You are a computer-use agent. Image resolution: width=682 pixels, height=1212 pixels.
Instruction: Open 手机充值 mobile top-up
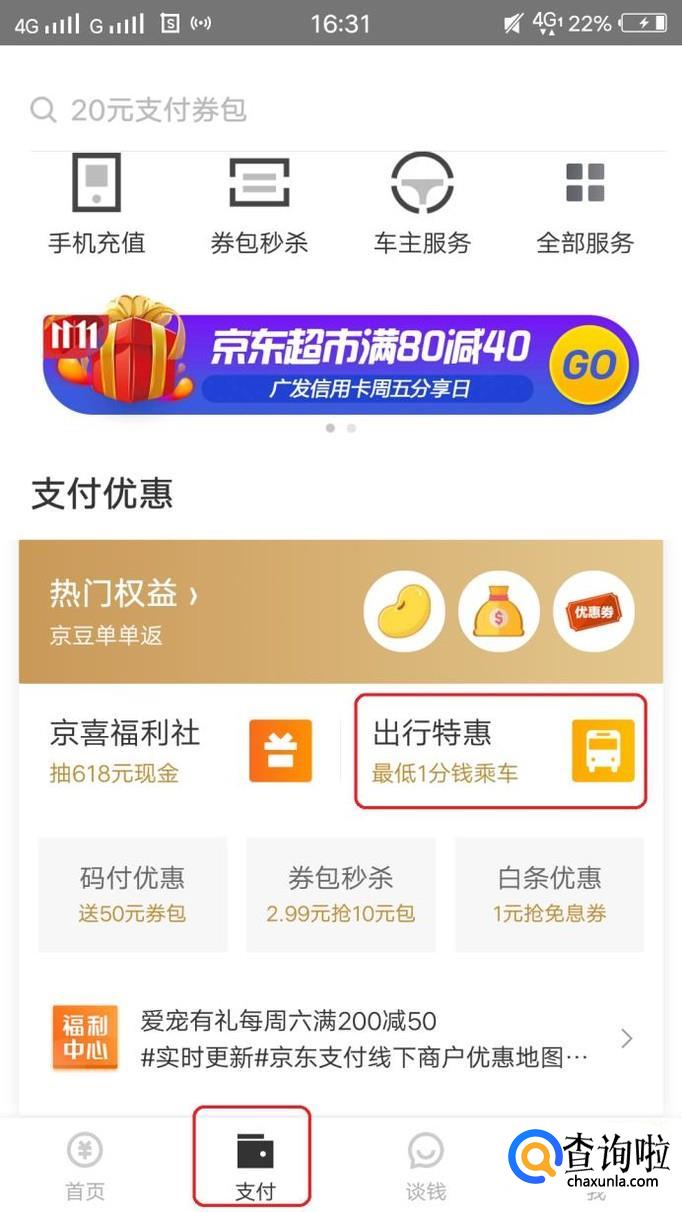(96, 205)
